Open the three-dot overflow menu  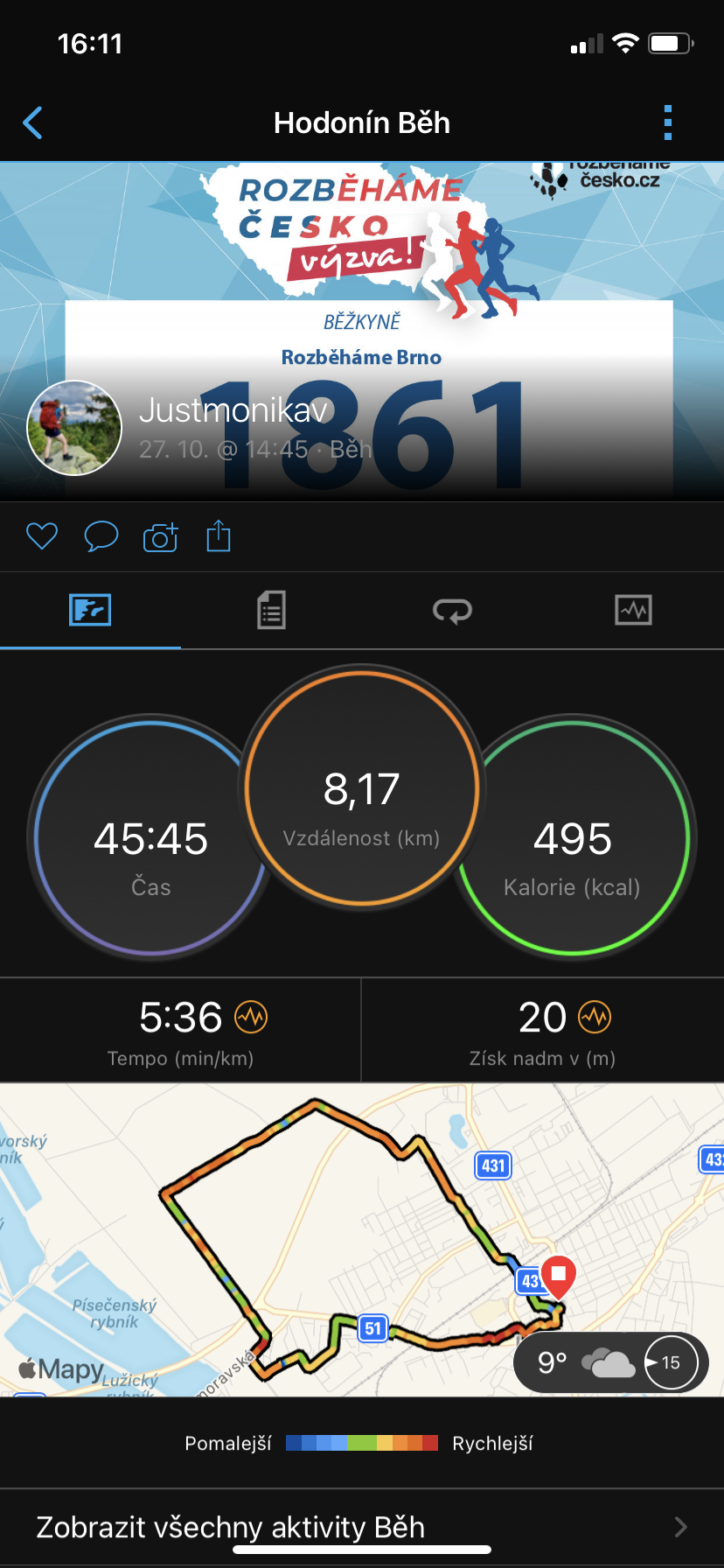tap(668, 122)
